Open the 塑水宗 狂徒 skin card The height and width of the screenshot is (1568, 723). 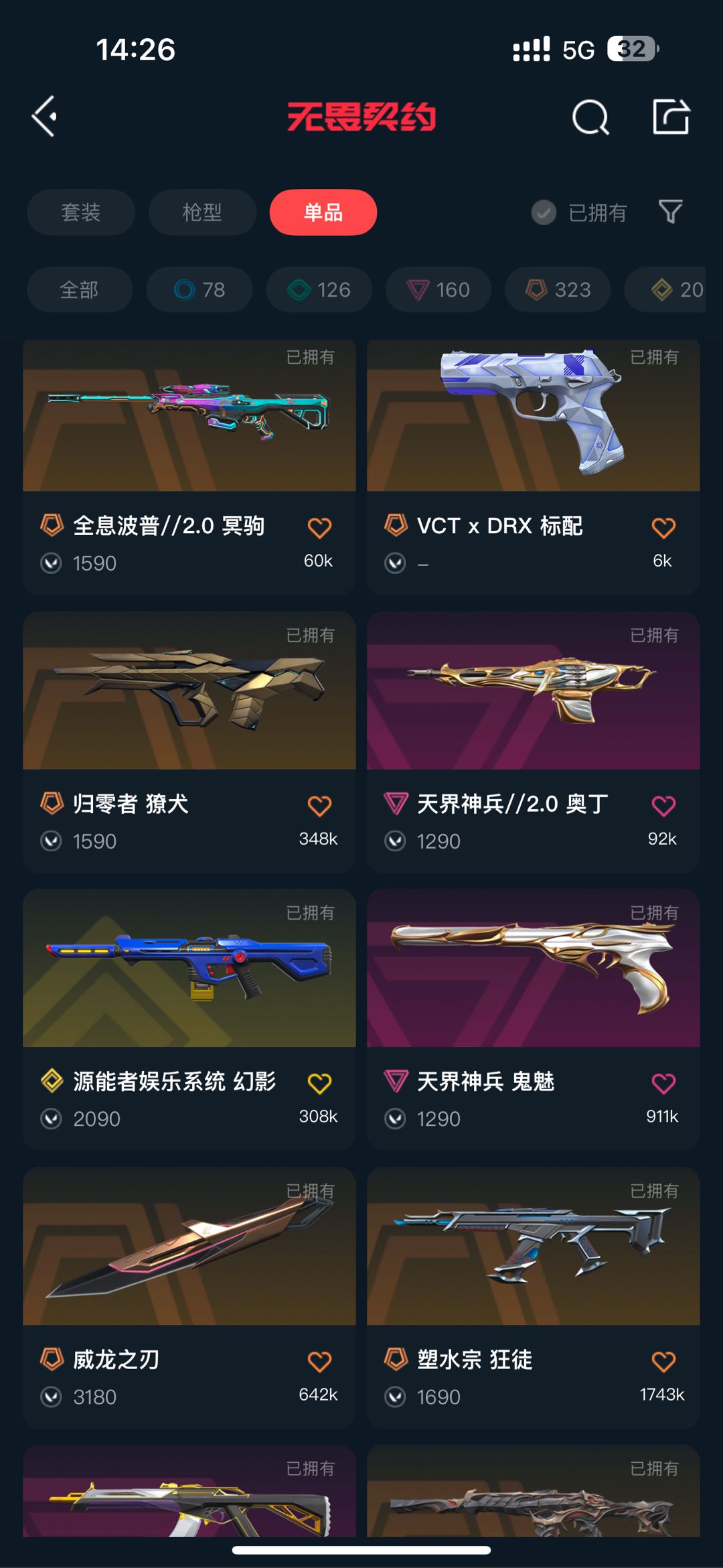tap(534, 1297)
